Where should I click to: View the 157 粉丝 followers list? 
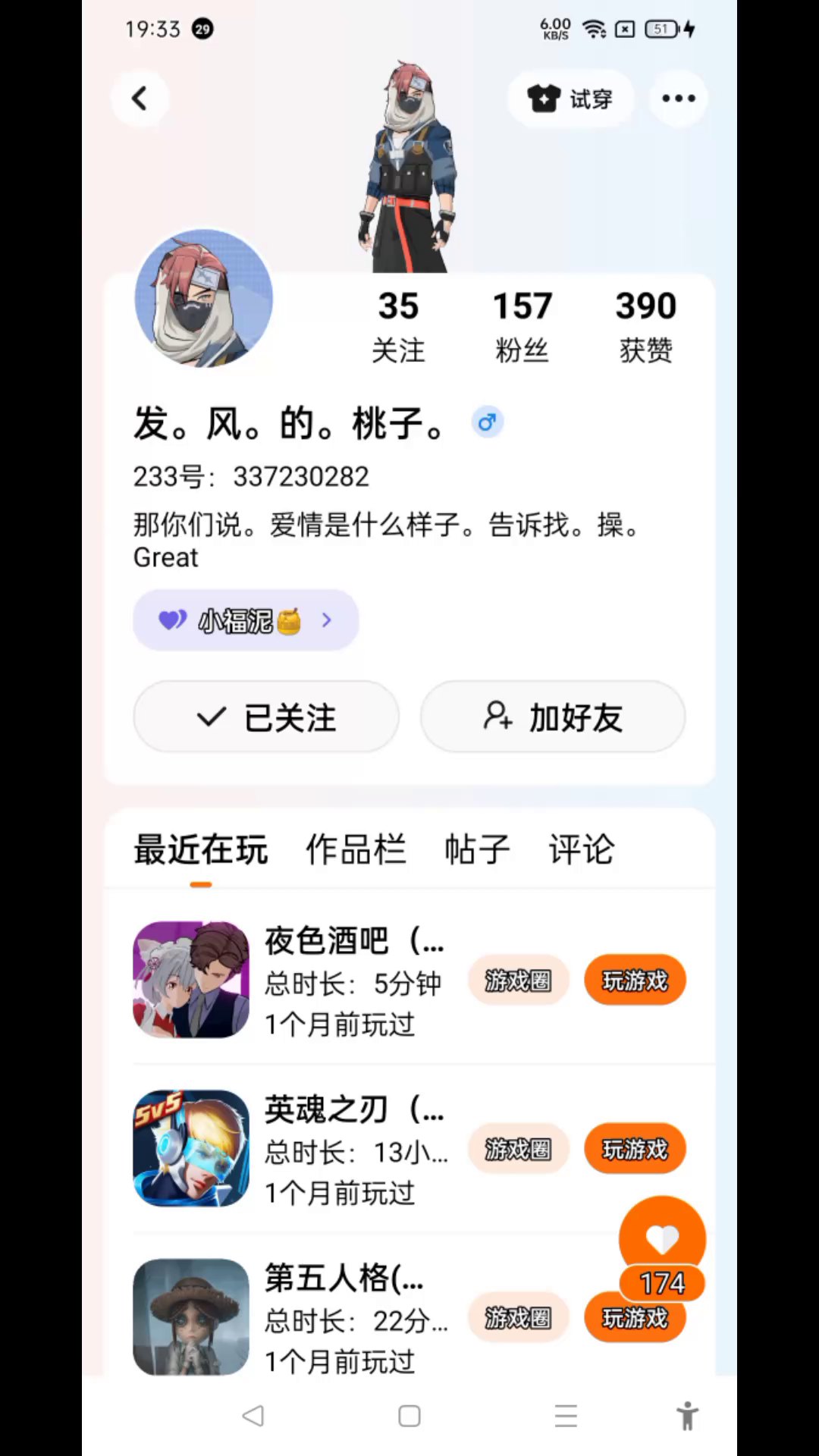click(522, 326)
